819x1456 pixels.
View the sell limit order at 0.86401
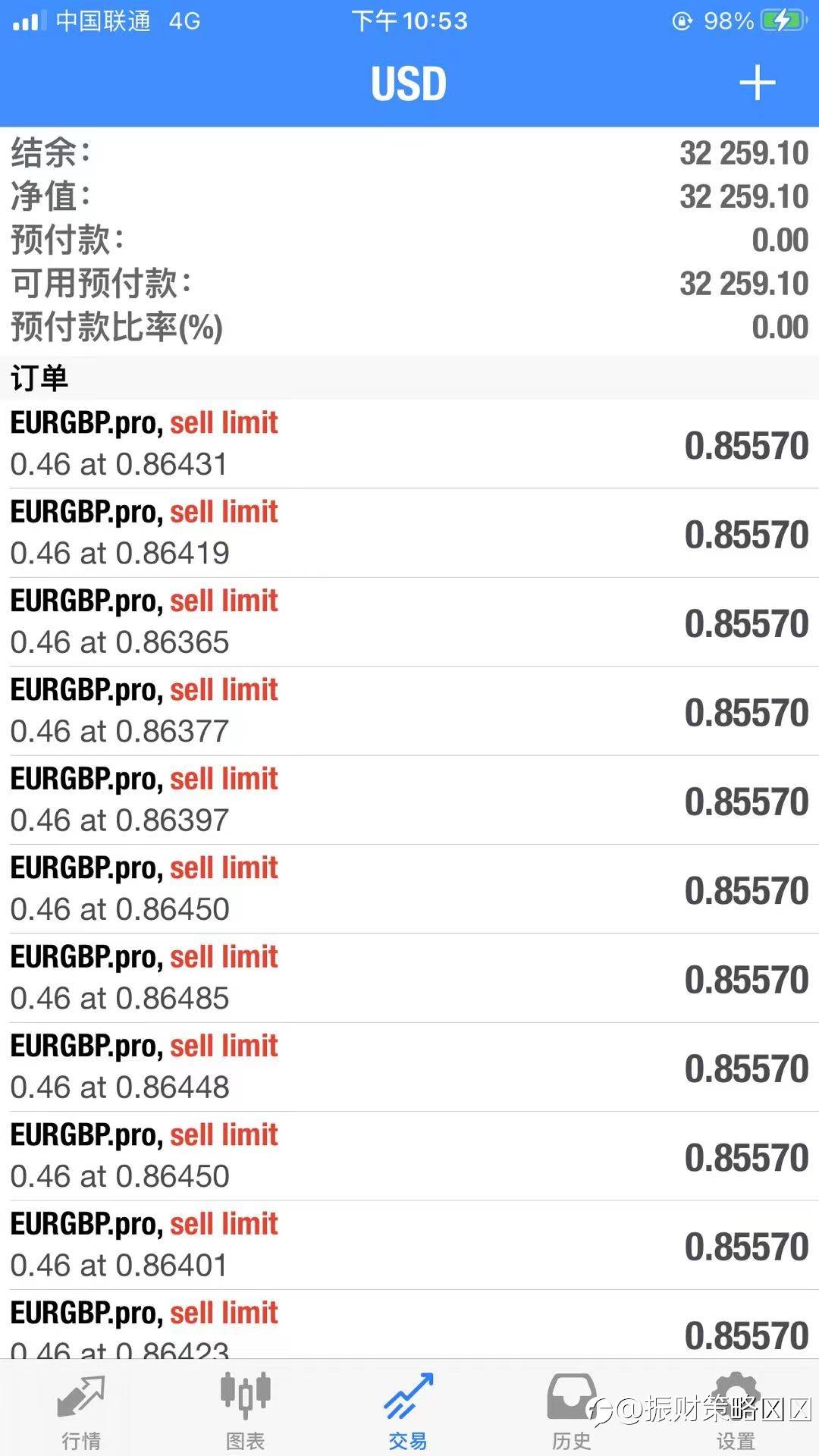[x=409, y=1245]
